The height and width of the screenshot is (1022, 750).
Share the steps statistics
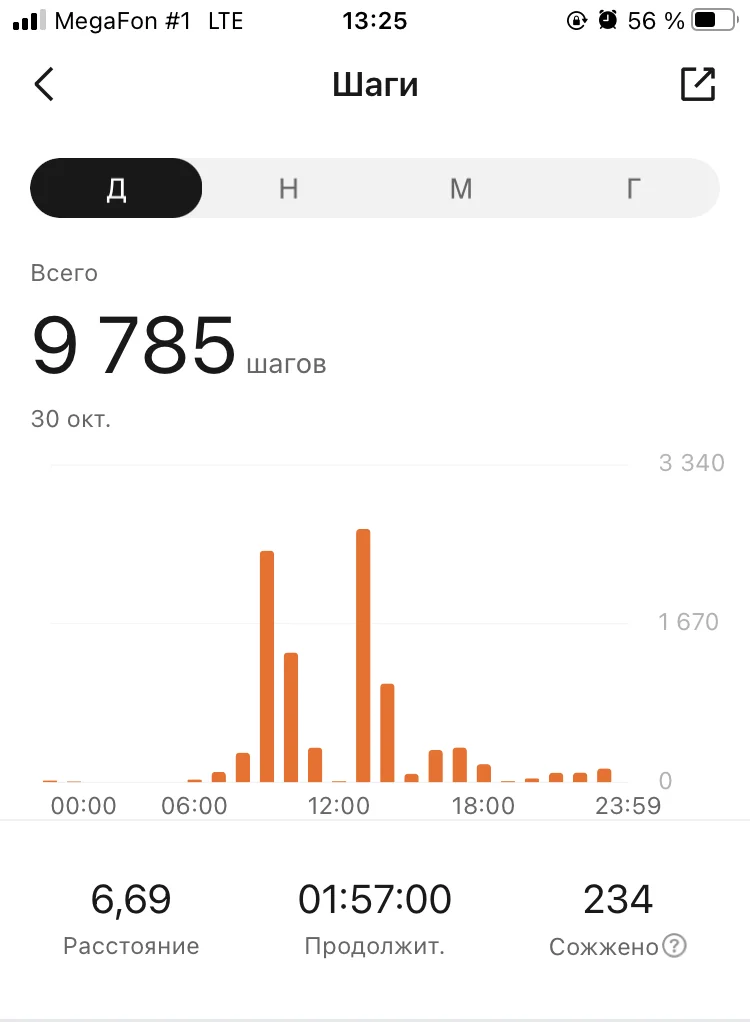[698, 85]
